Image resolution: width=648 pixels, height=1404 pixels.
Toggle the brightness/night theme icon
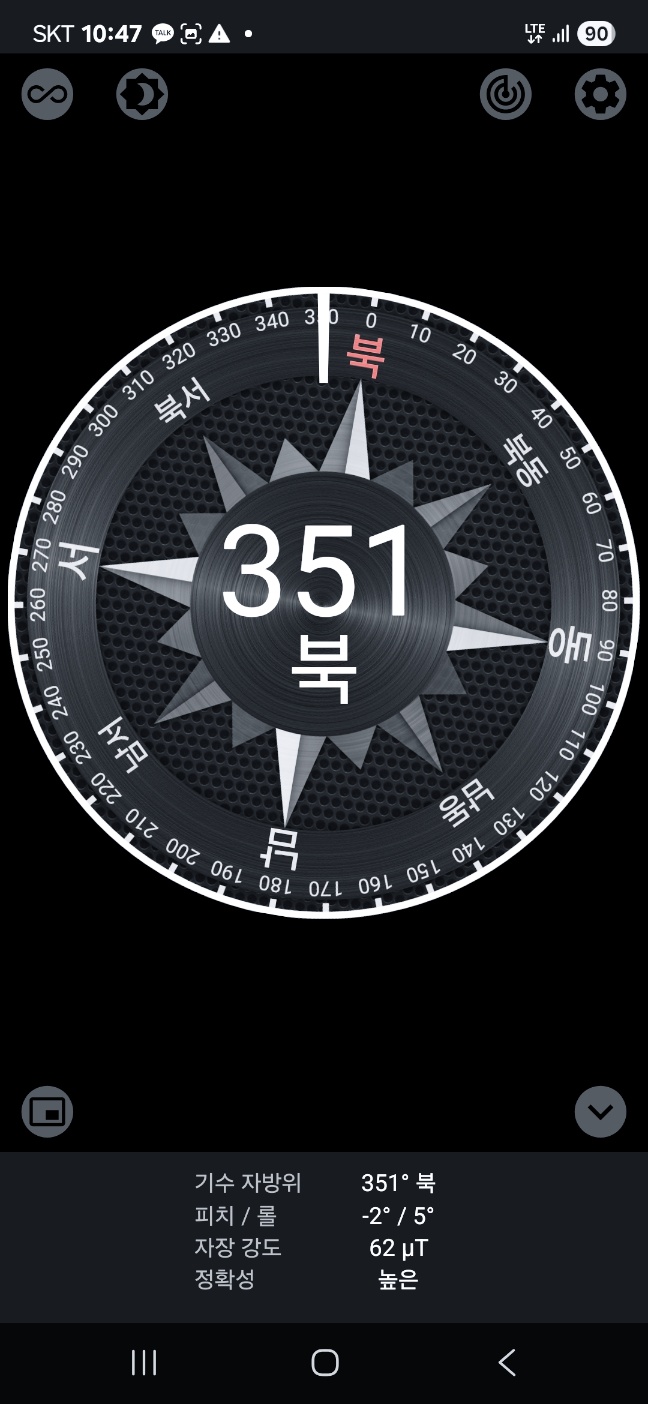click(x=142, y=95)
